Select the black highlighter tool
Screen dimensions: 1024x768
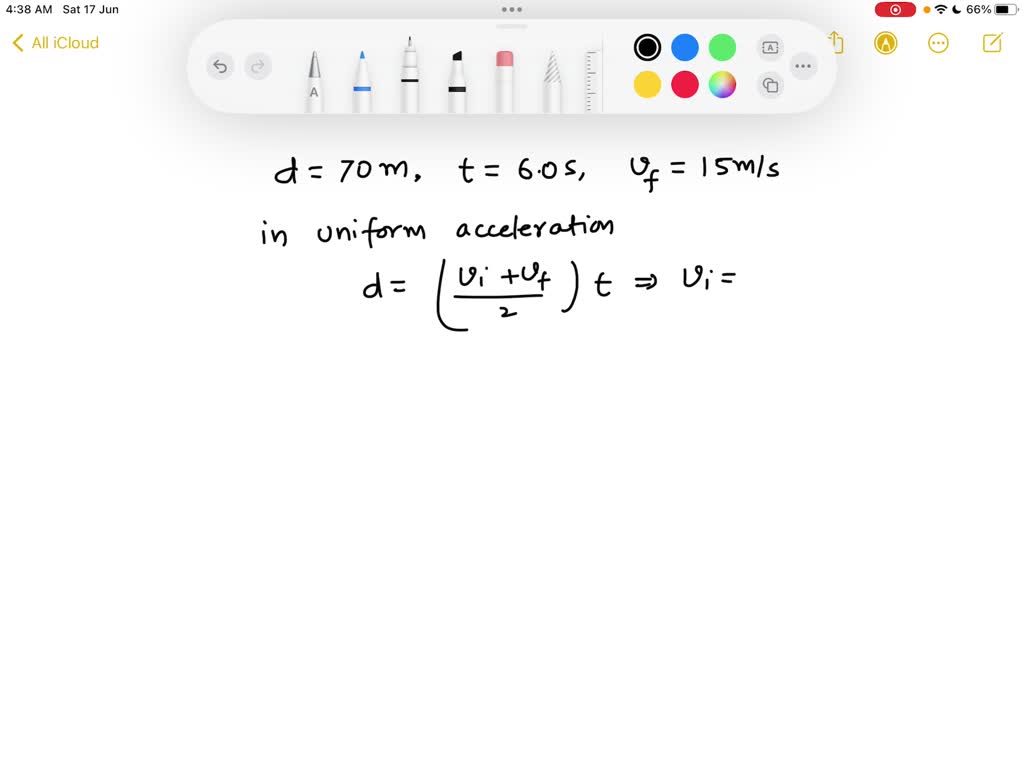[x=457, y=80]
